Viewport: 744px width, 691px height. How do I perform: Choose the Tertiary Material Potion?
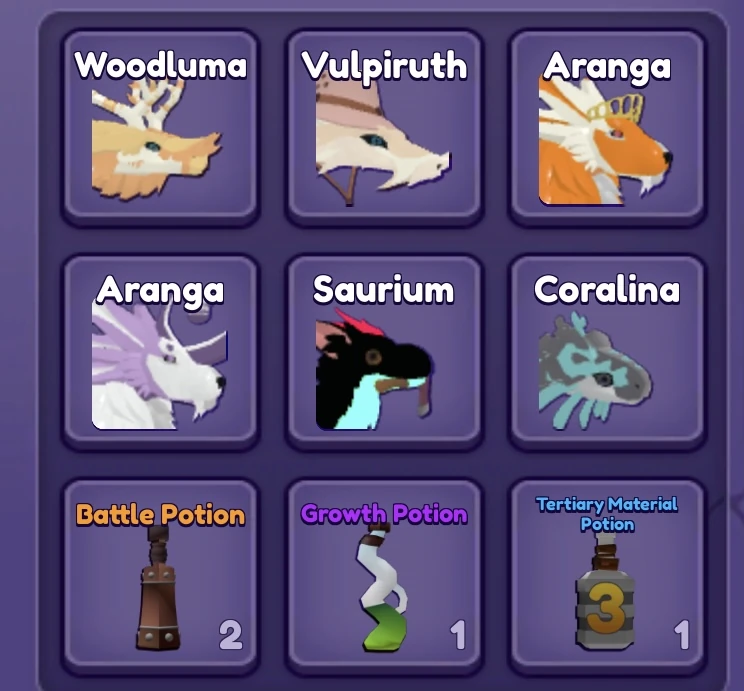pyautogui.click(x=607, y=578)
